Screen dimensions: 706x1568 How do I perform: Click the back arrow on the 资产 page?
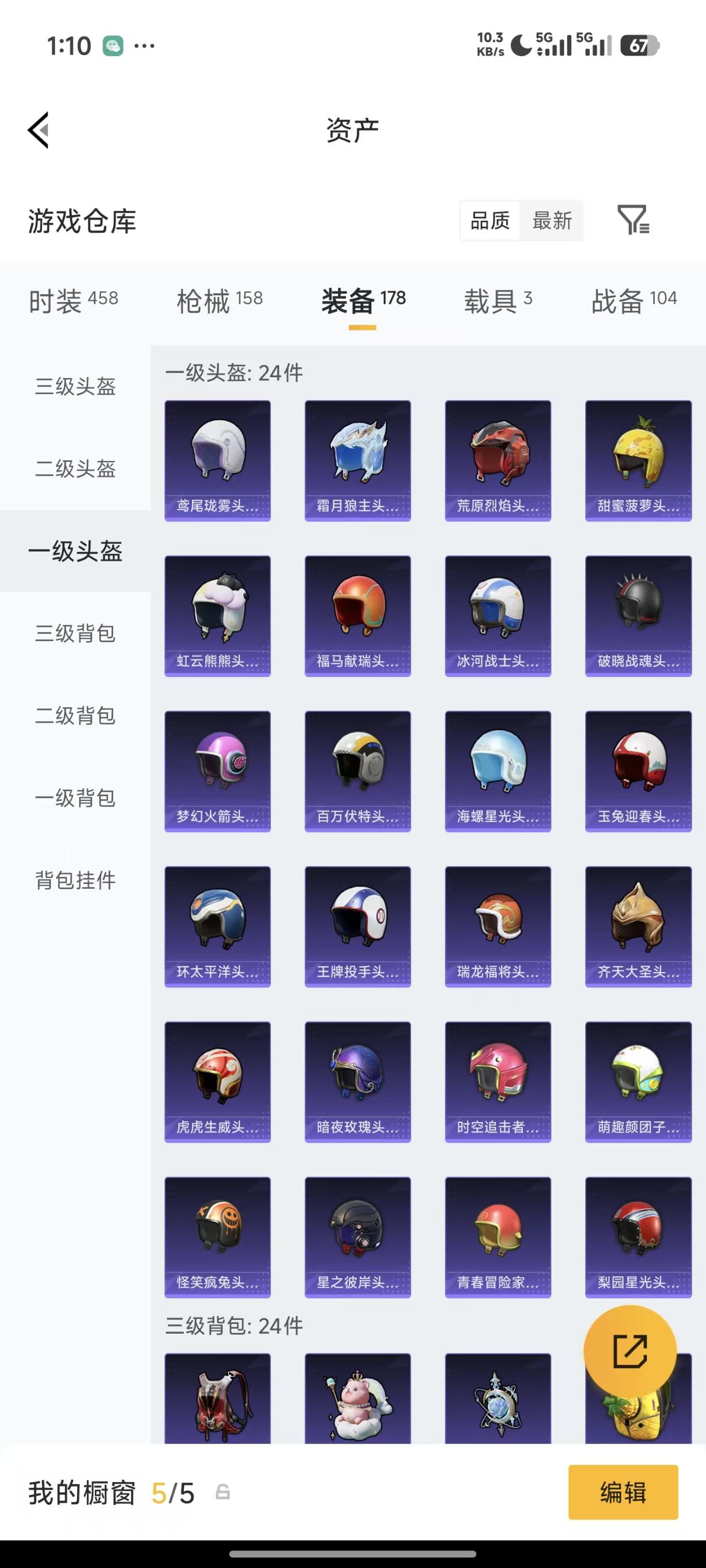39,129
